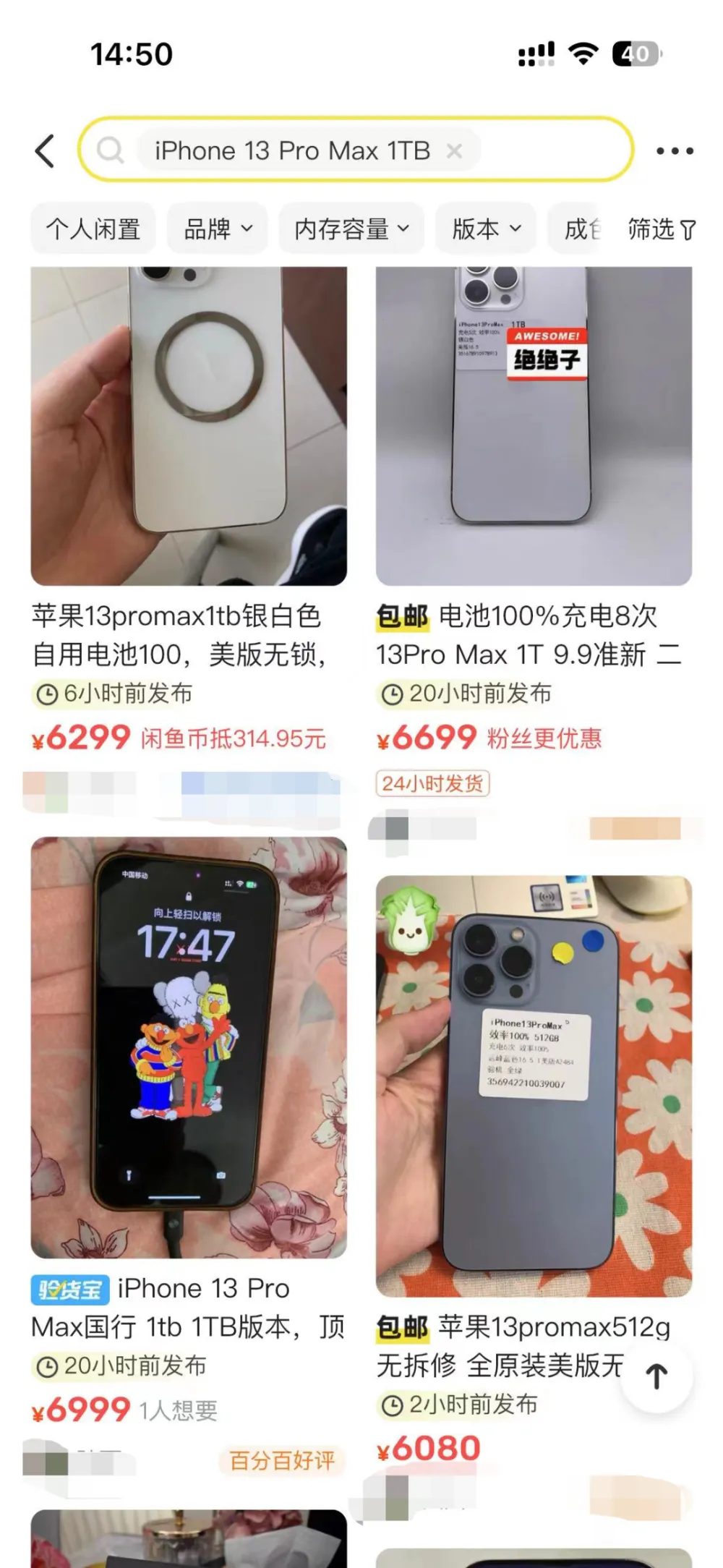Open the three-dot overflow menu
The width and height of the screenshot is (723, 1568).
click(x=674, y=151)
